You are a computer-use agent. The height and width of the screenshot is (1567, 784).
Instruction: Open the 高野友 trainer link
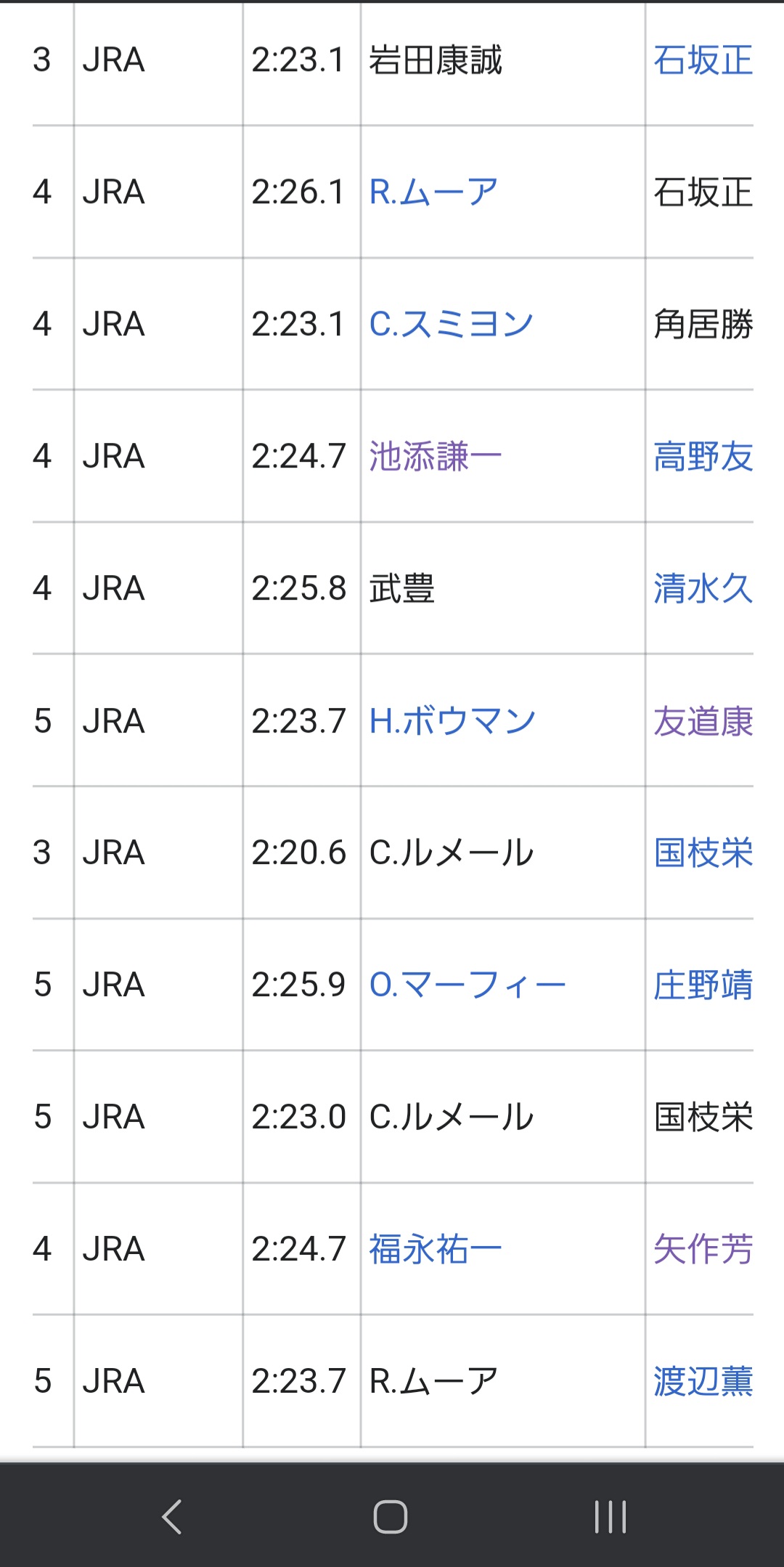[703, 457]
